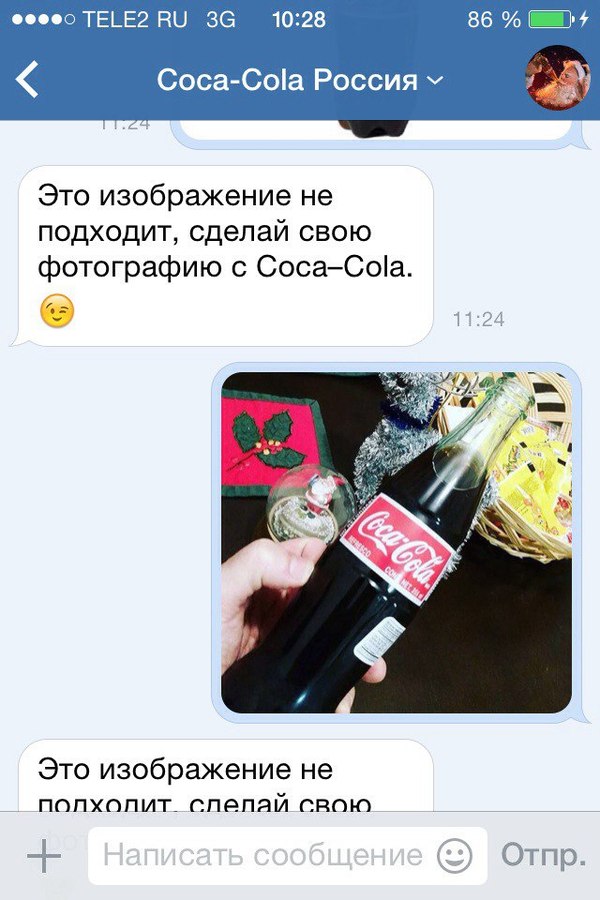Open the Coca-Cola Россия profile avatar

(558, 77)
